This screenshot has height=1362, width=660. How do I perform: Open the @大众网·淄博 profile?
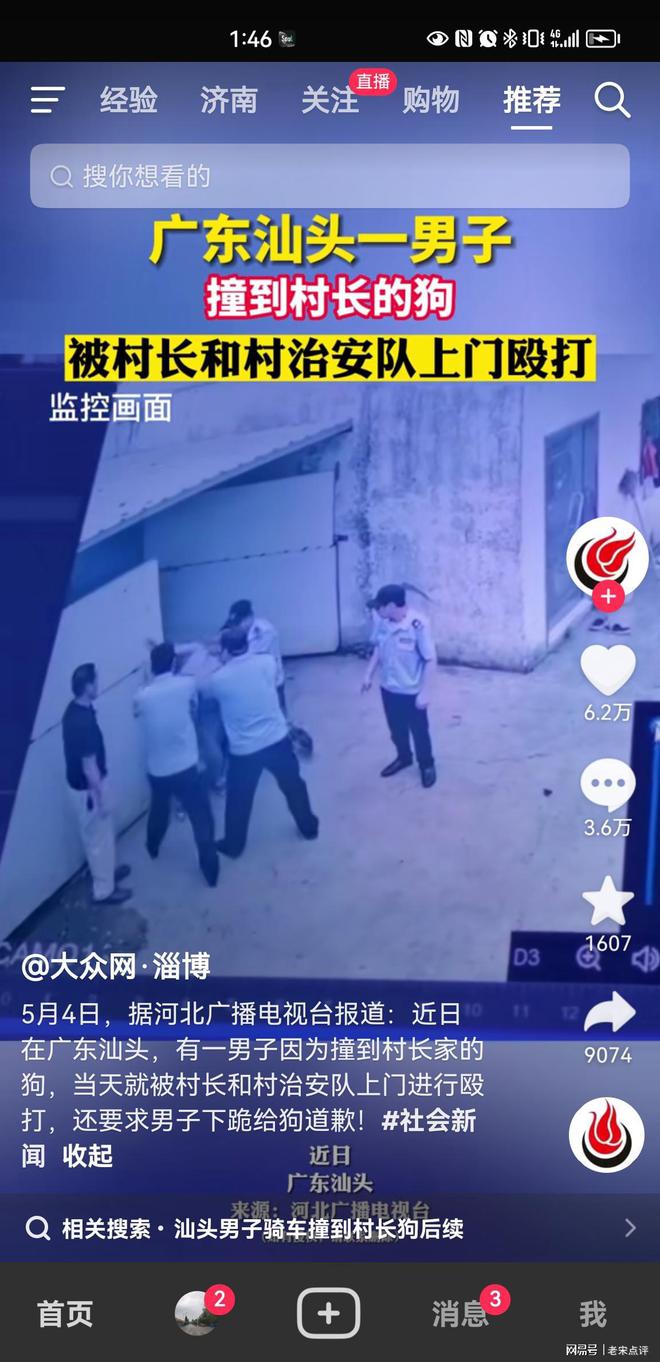click(x=116, y=966)
